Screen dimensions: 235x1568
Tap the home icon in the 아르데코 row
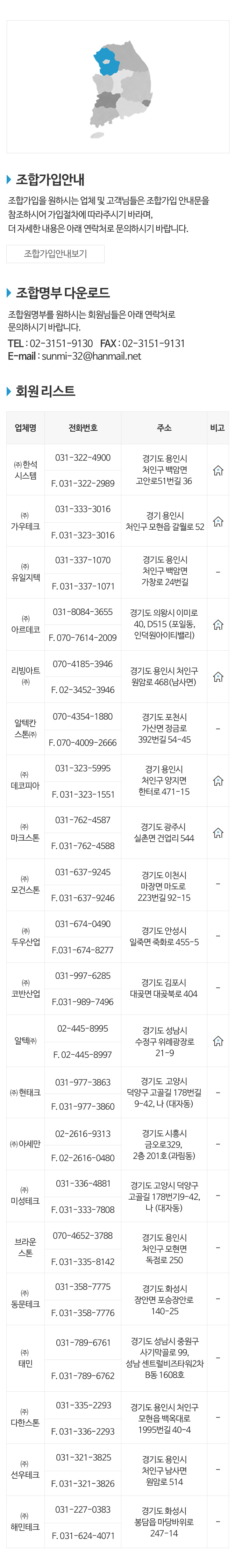tap(218, 624)
